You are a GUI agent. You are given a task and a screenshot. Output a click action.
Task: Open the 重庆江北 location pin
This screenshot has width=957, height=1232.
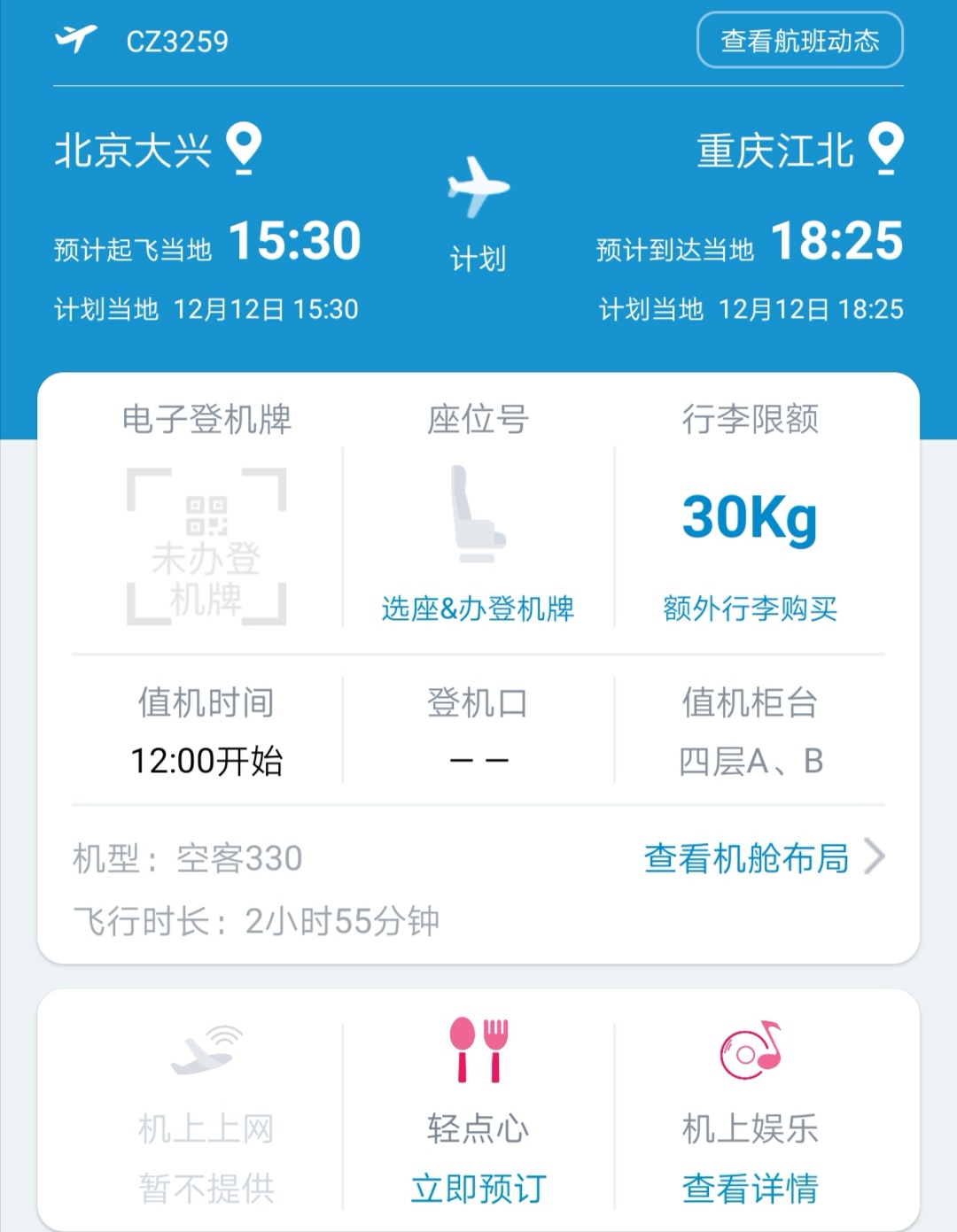[885, 147]
